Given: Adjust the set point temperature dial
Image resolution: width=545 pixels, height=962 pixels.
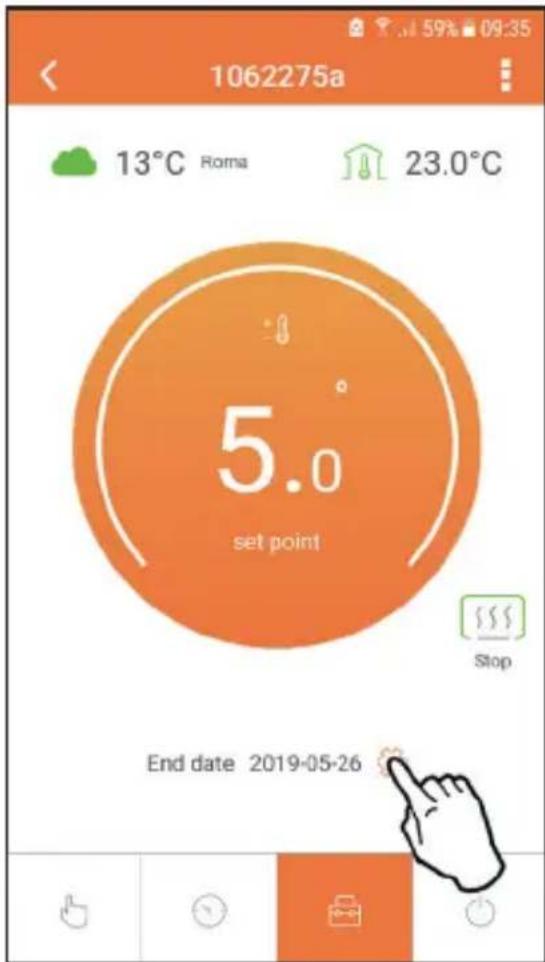Looking at the screenshot, I should coord(277,444).
